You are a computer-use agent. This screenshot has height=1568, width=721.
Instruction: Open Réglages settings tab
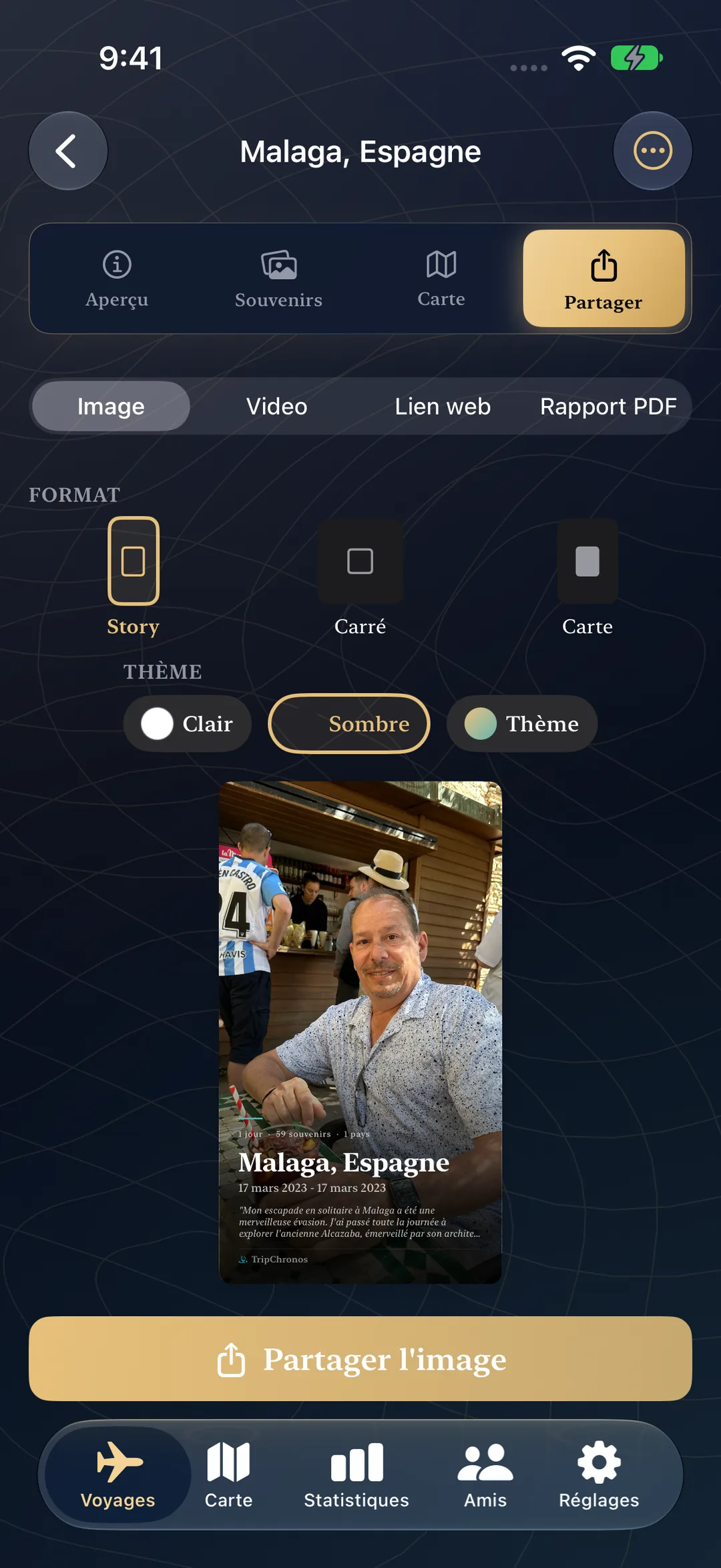pyautogui.click(x=599, y=1475)
